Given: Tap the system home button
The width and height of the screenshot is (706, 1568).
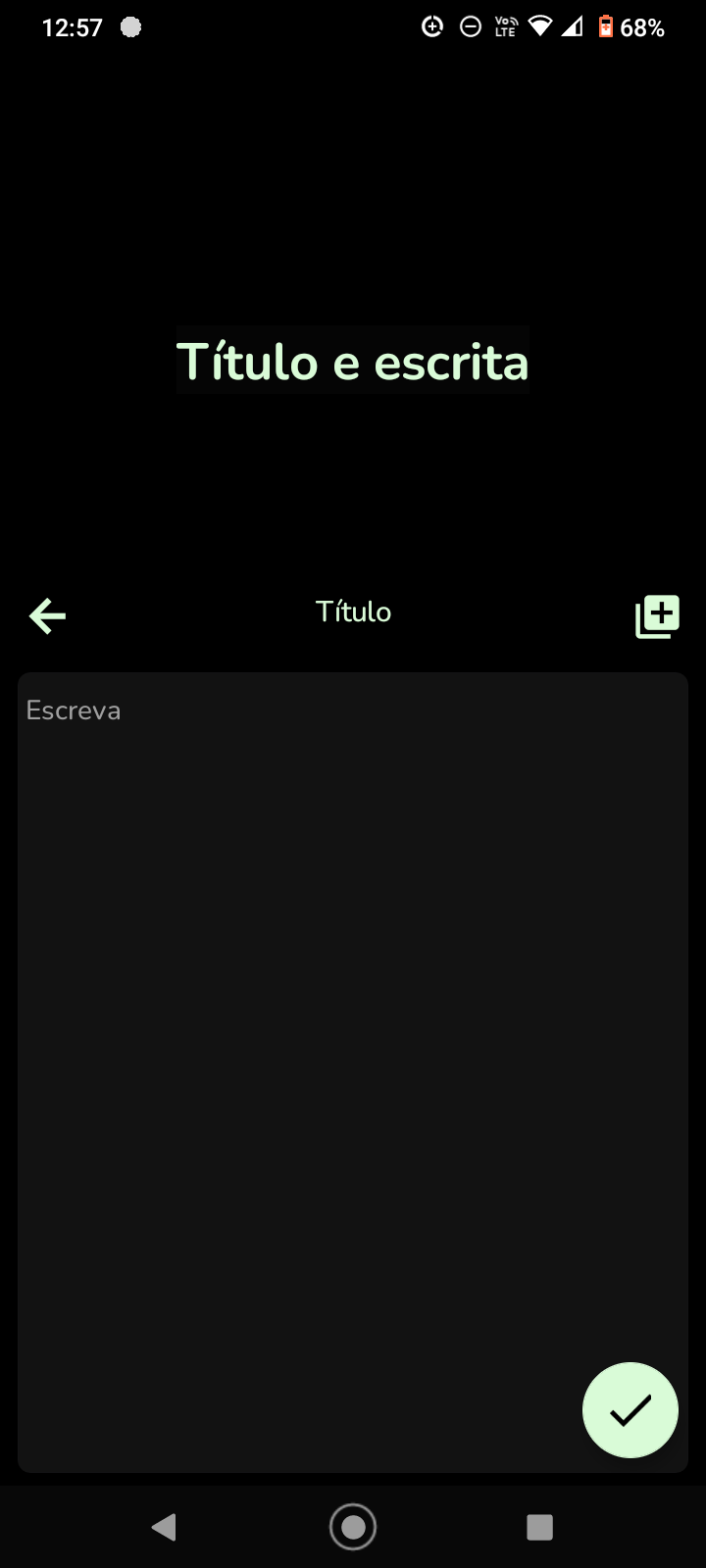Looking at the screenshot, I should click(353, 1526).
